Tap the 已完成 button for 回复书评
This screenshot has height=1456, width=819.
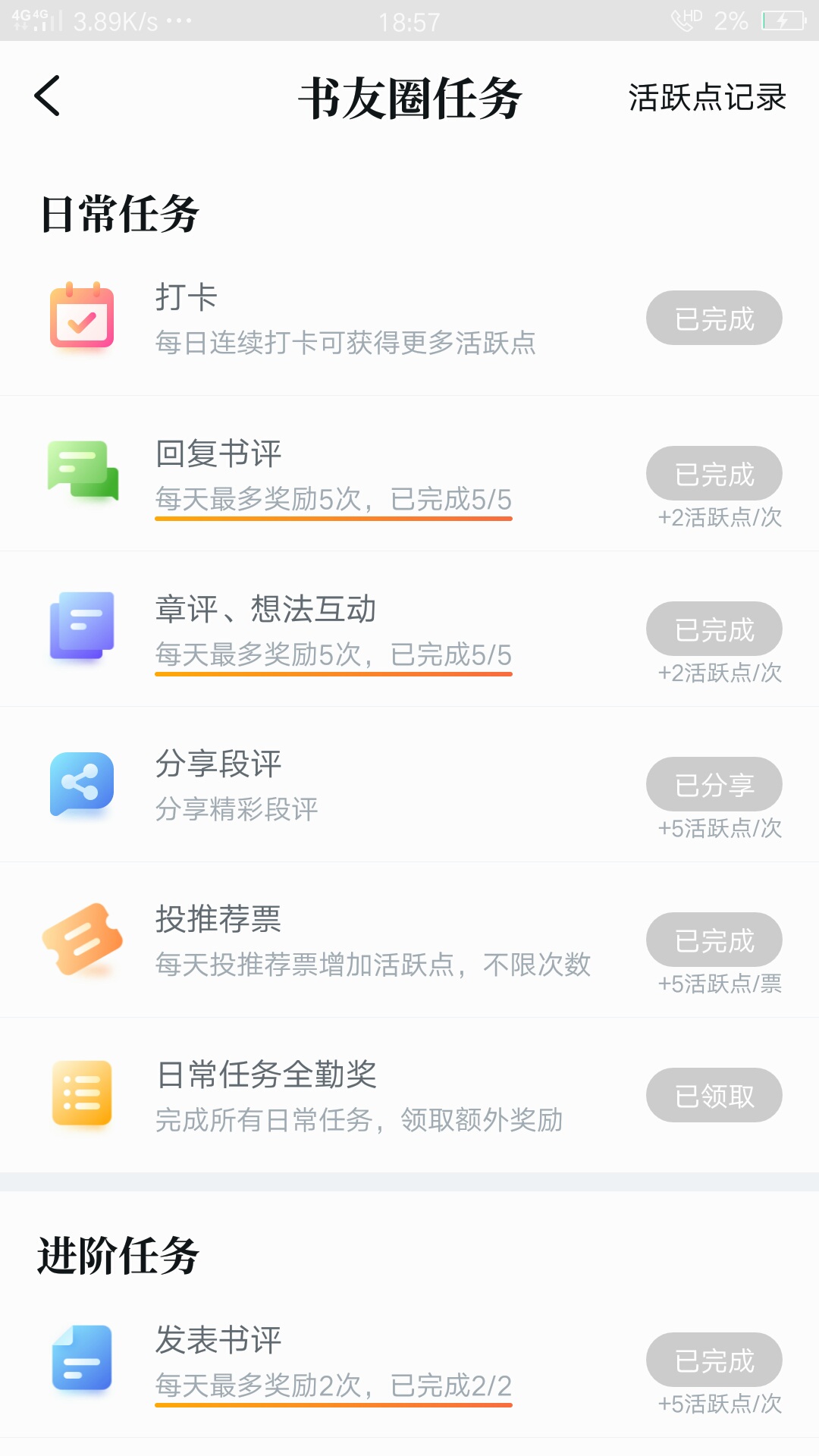click(714, 473)
